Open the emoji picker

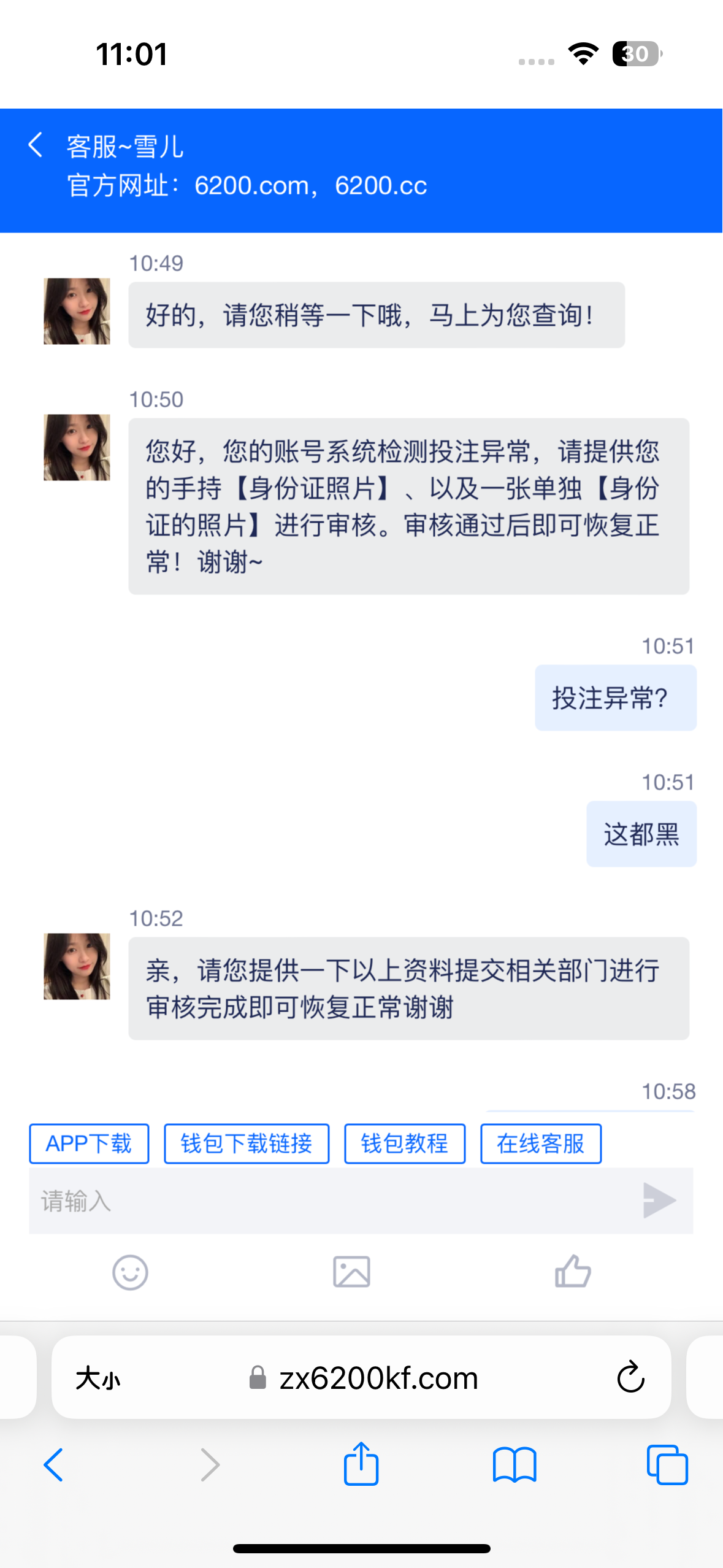coord(130,1272)
